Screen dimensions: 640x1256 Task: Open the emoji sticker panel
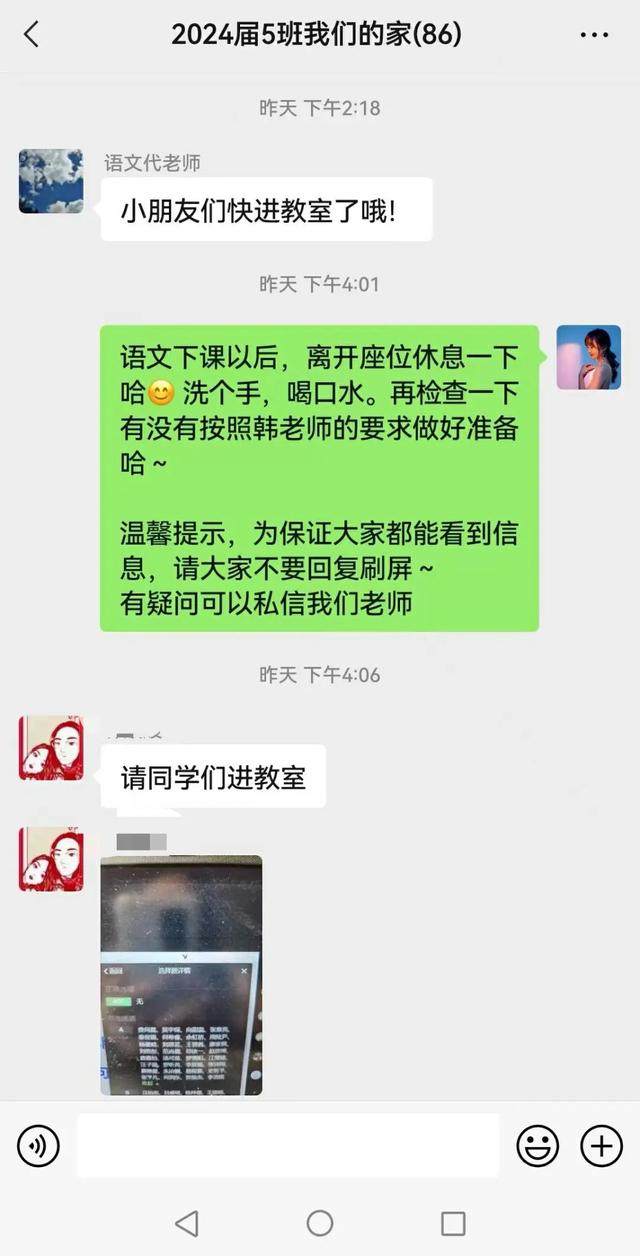tap(538, 1145)
